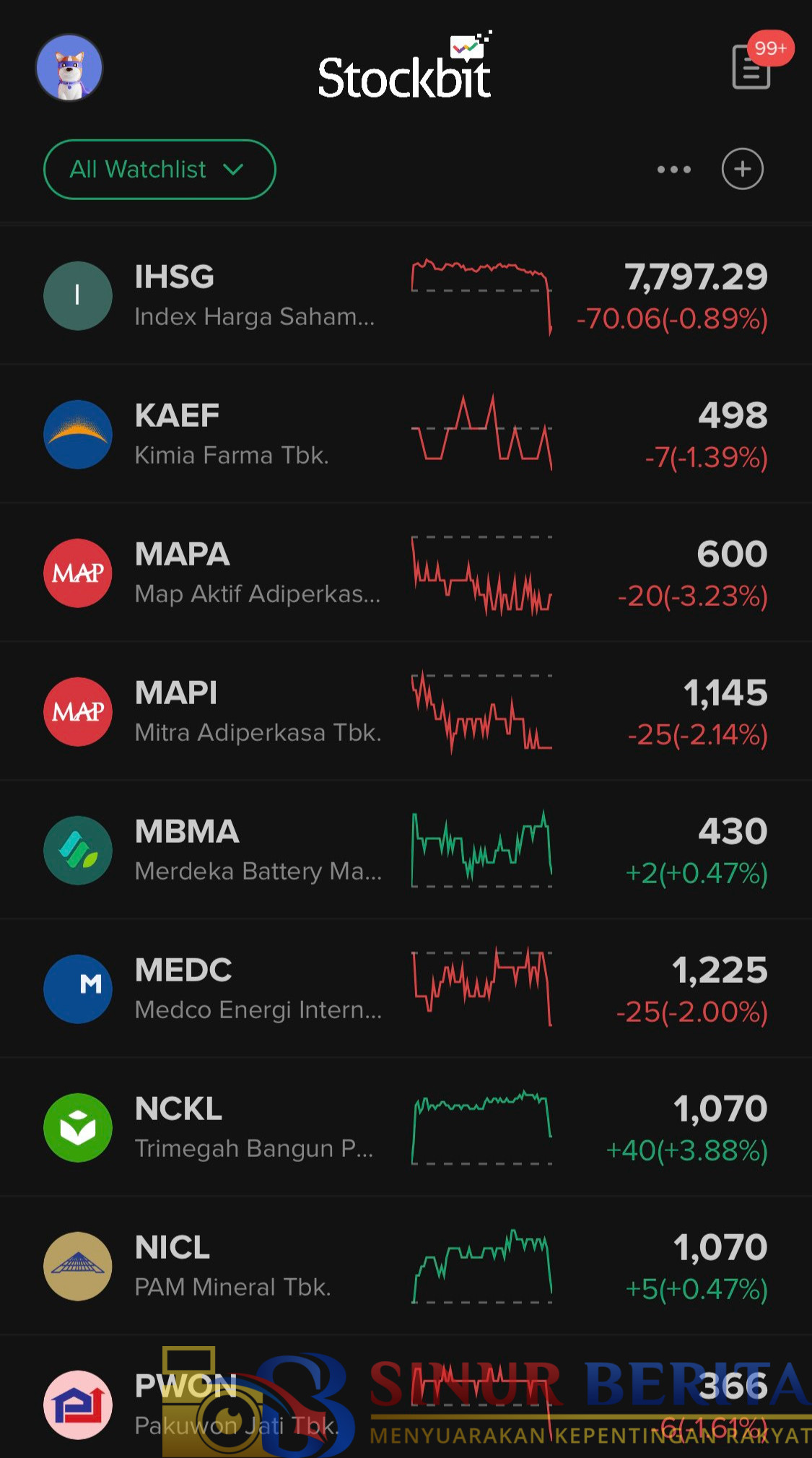Image resolution: width=812 pixels, height=1458 pixels.
Task: Open MBMA Merdeka Battery stock
Action: click(x=404, y=851)
